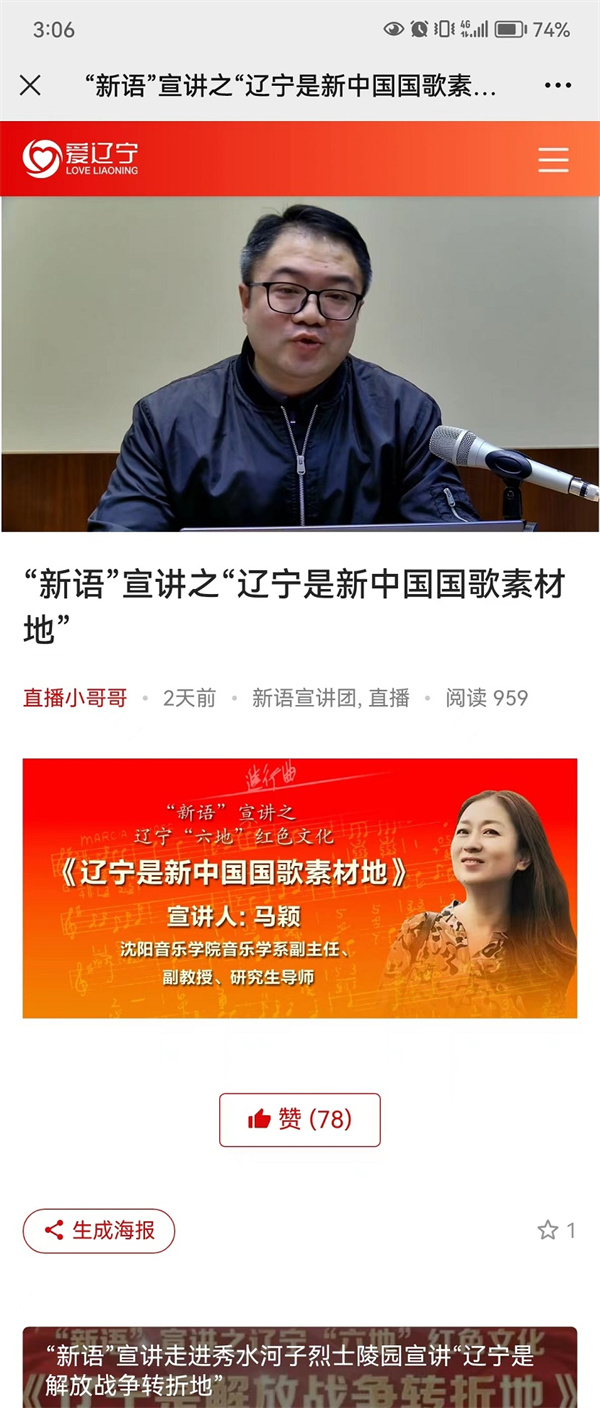Open the 新语宣讲团 tag
Viewport: 600px width, 1408px height.
point(304,698)
